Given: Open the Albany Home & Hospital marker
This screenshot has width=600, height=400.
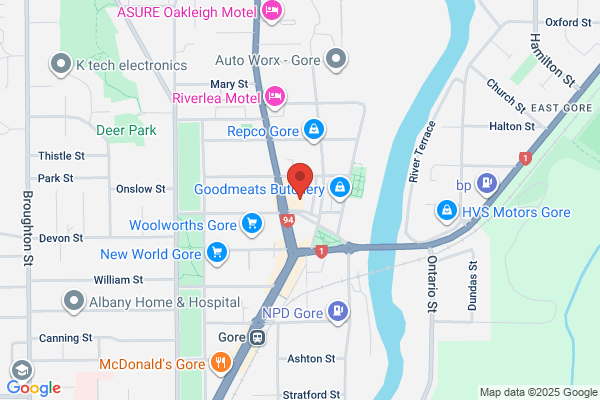Looking at the screenshot, I should click(73, 301).
